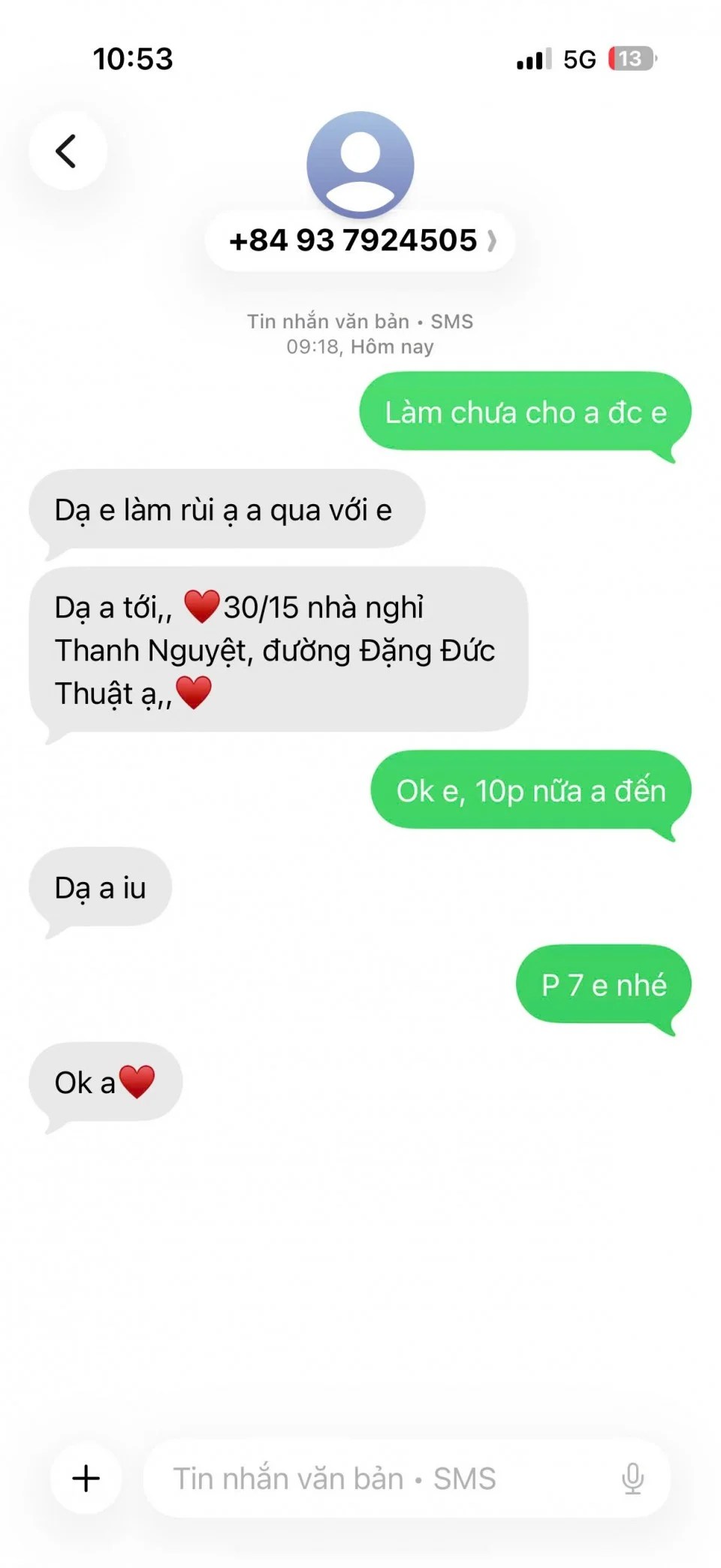Open contact details for +84 93 7924505
721x1568 pixels.
(360, 241)
